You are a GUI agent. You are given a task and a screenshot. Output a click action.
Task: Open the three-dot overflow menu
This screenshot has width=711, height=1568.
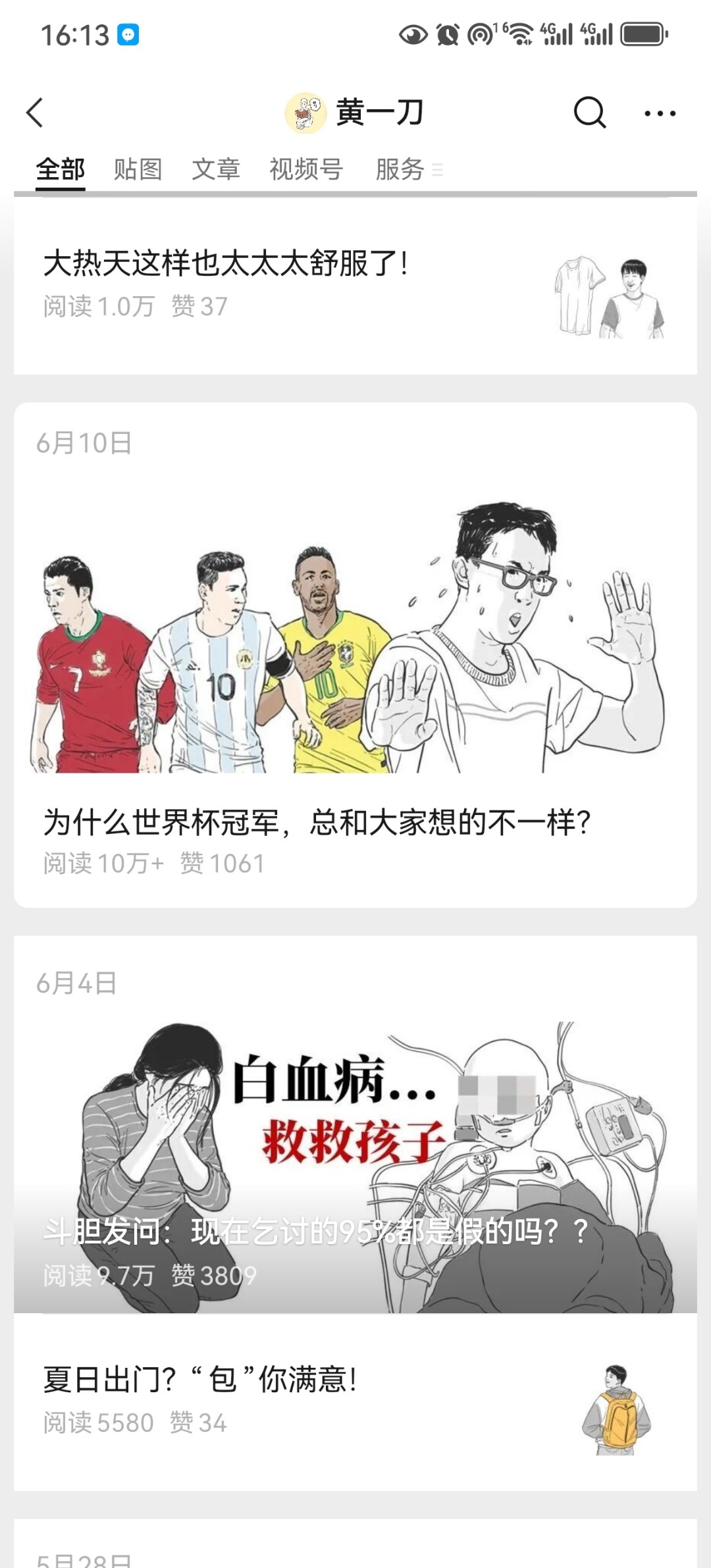[660, 113]
